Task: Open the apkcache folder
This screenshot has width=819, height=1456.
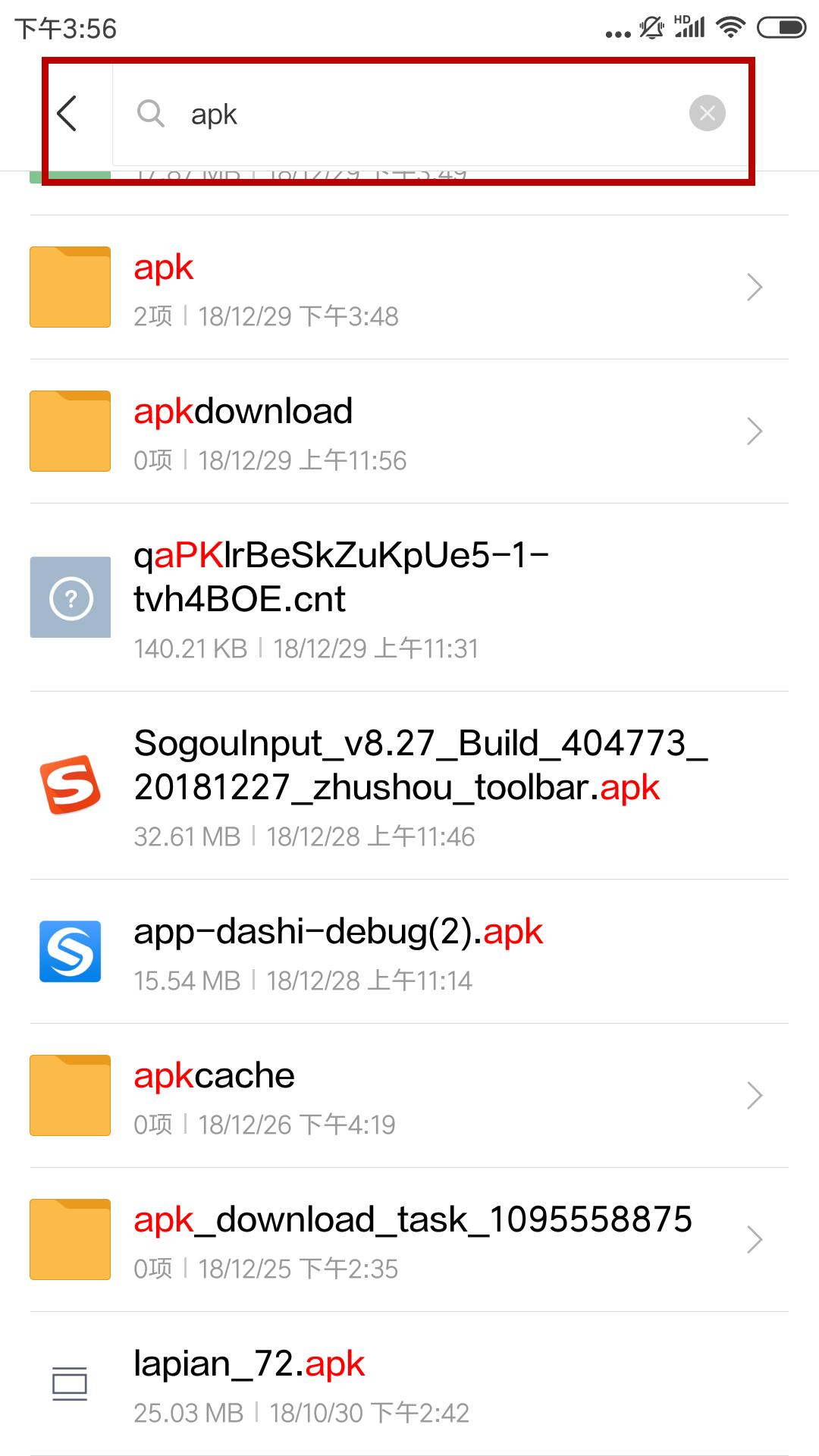Action: click(x=409, y=1097)
